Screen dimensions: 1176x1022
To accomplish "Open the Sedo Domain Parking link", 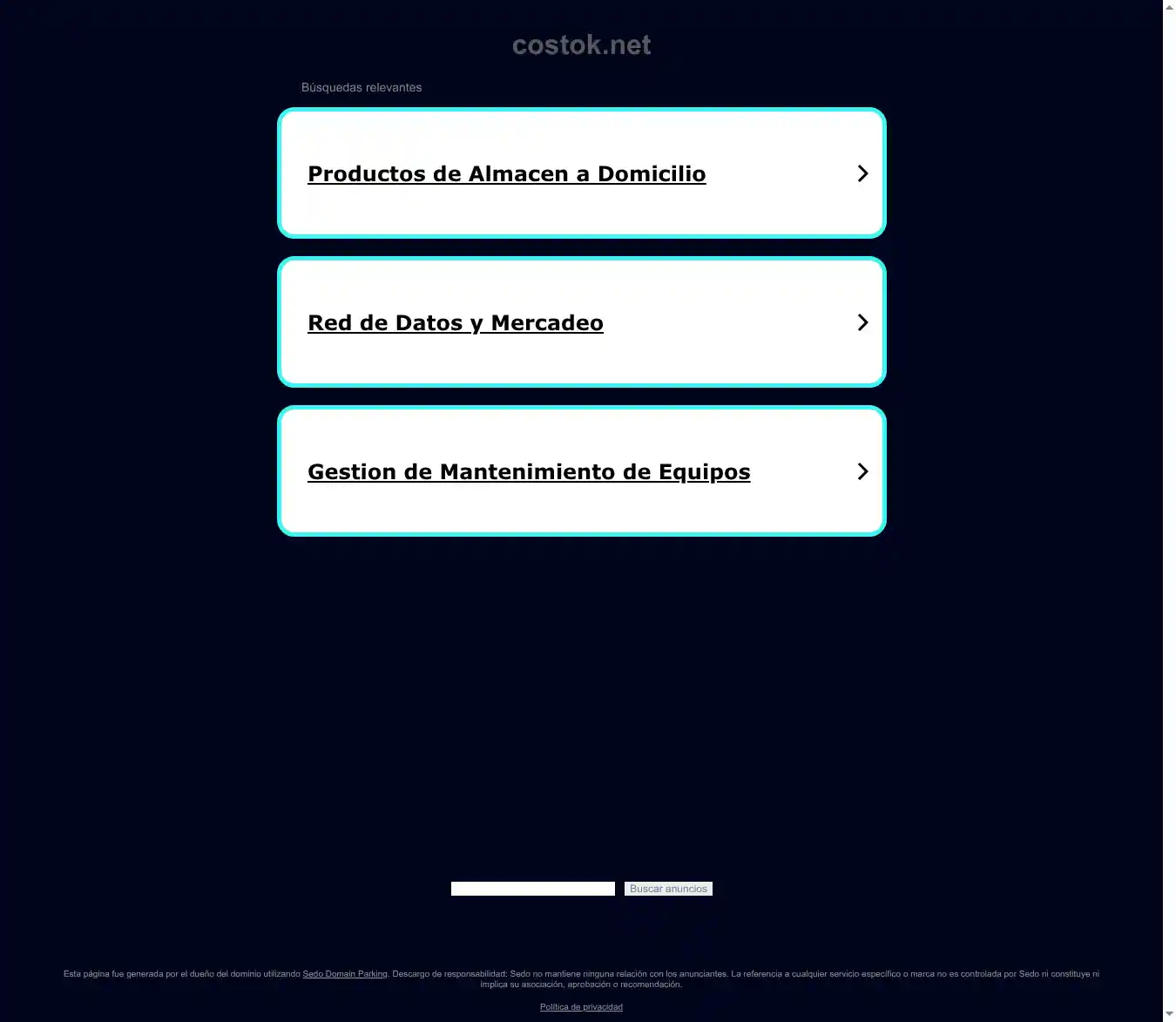I will coord(345,974).
